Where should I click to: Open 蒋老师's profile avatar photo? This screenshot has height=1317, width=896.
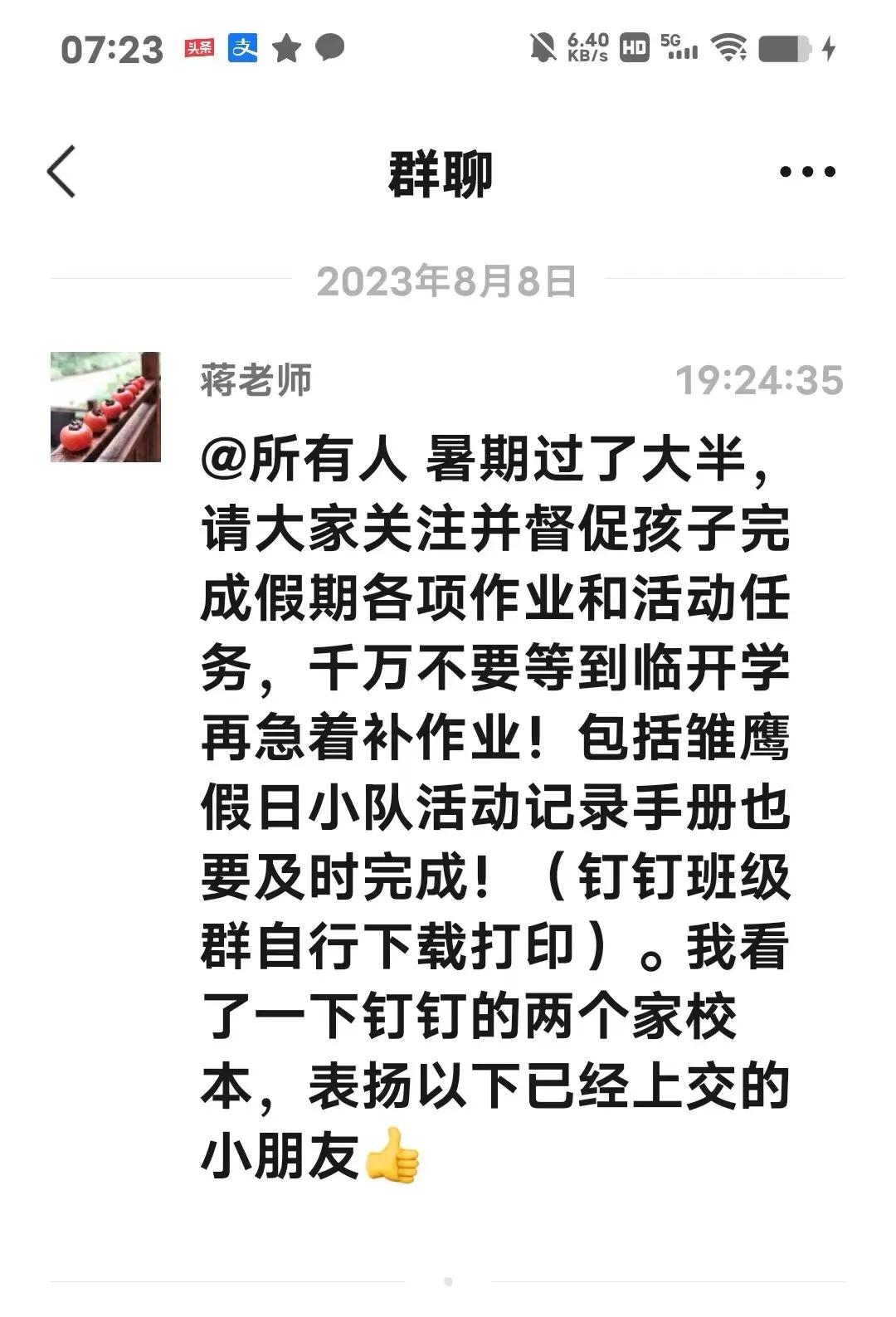click(x=106, y=405)
